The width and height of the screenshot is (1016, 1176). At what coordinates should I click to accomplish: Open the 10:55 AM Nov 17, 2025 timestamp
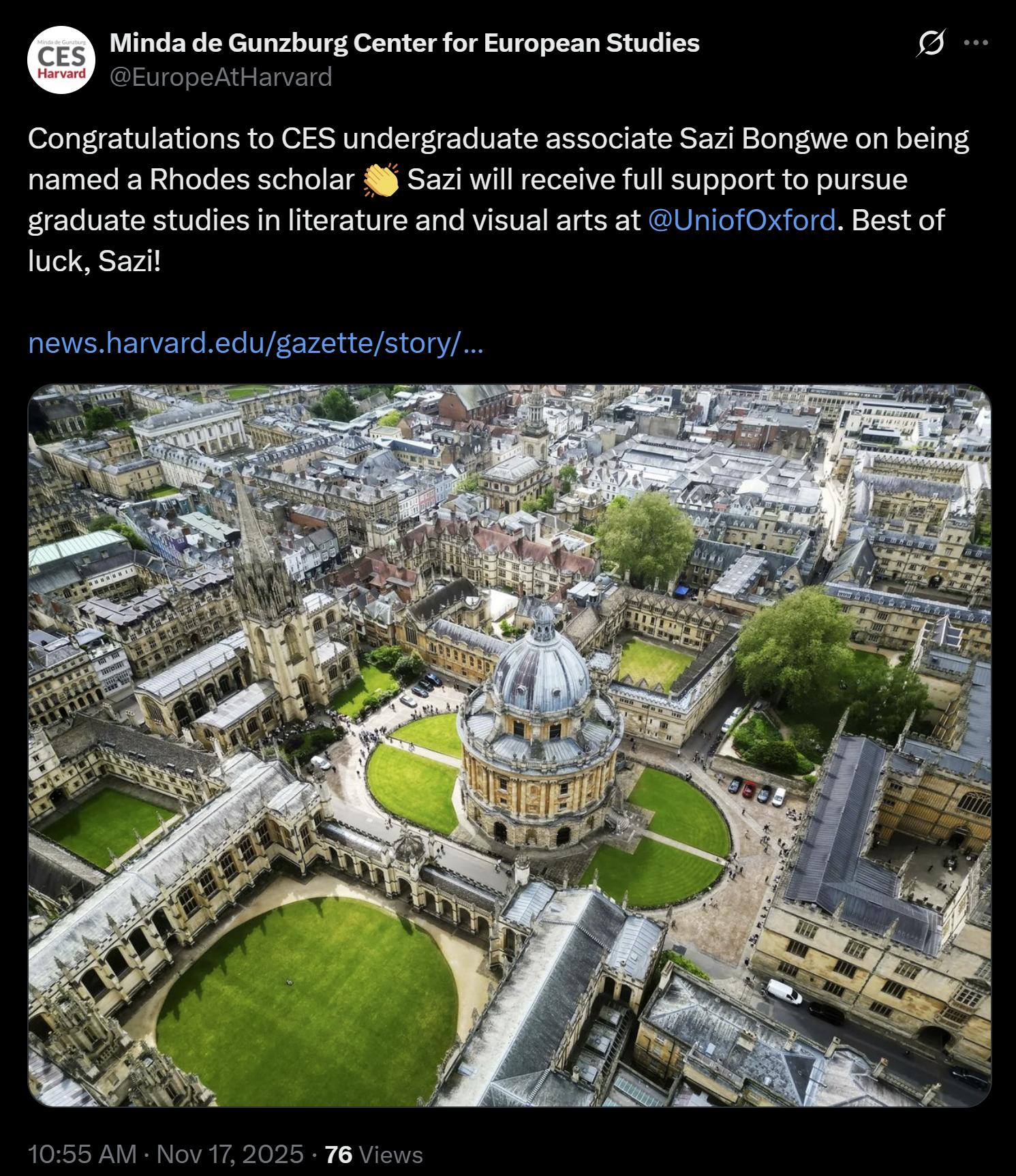point(166,1154)
